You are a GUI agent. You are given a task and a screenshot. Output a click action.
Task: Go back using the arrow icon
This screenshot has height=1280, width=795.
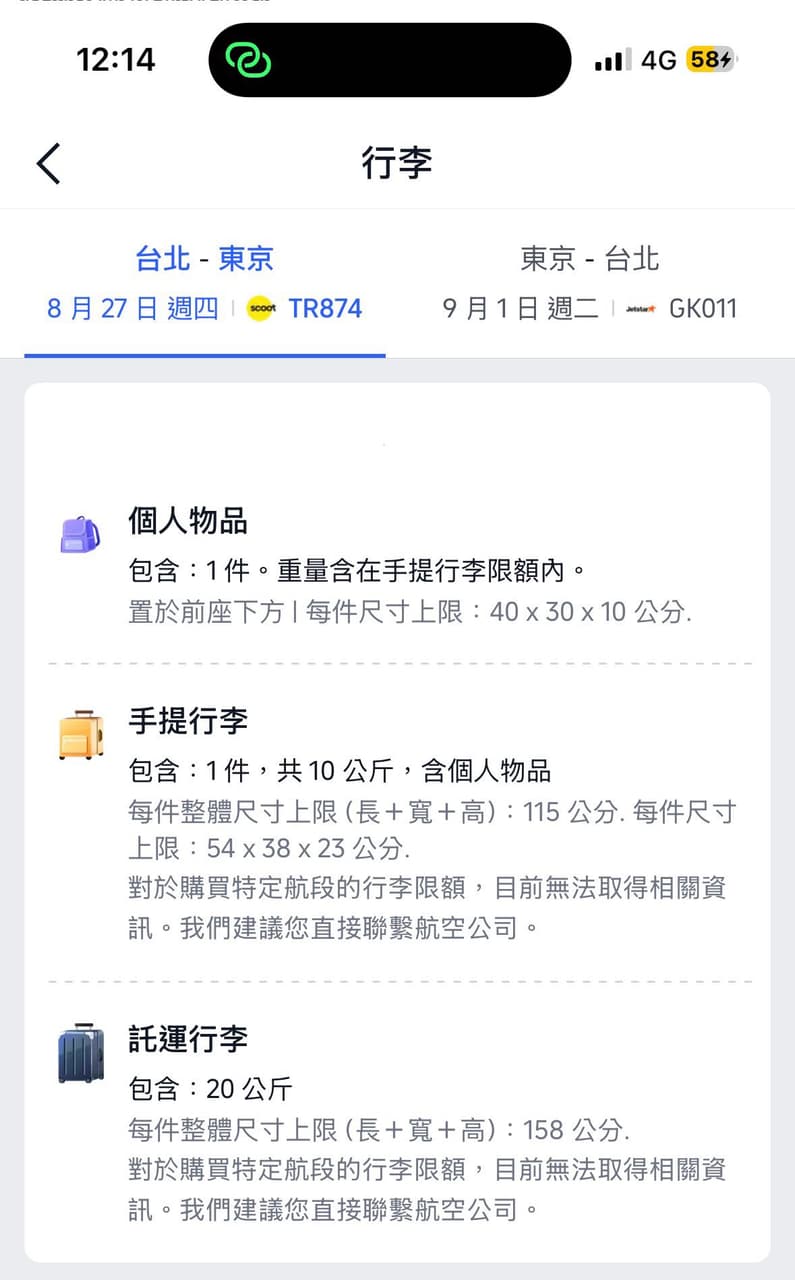(x=49, y=164)
